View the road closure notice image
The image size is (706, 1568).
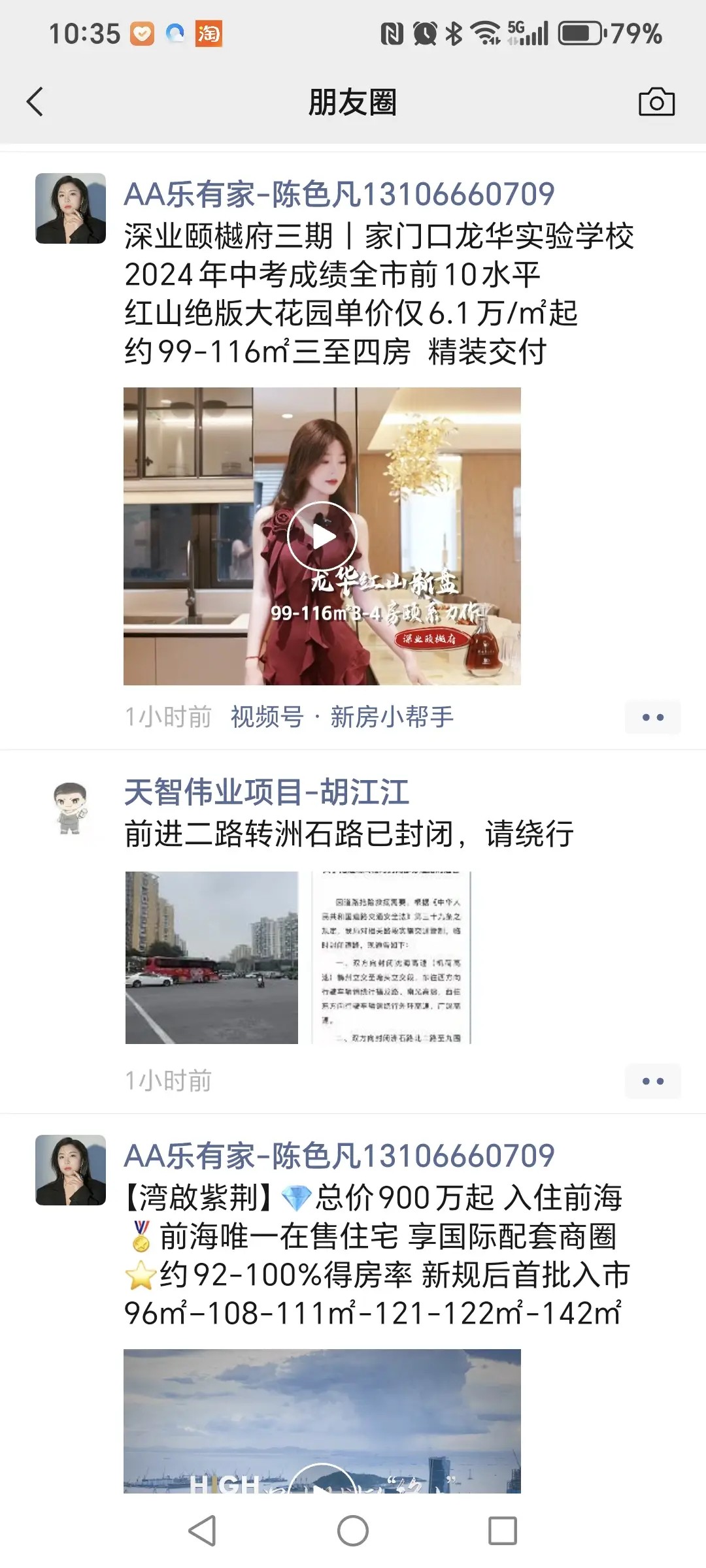click(391, 957)
